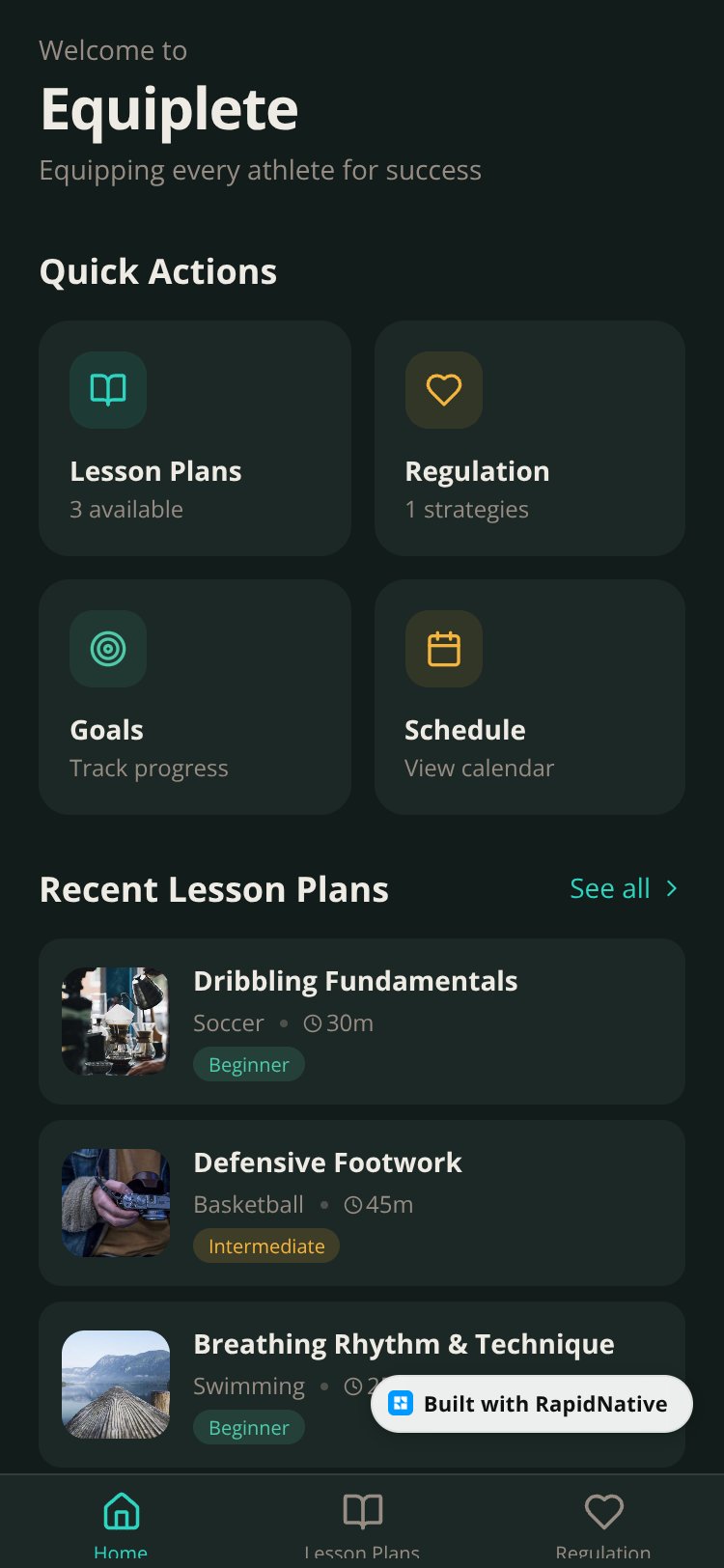
Task: Open the Dribbling Fundamentals lesson
Action: [x=362, y=1022]
